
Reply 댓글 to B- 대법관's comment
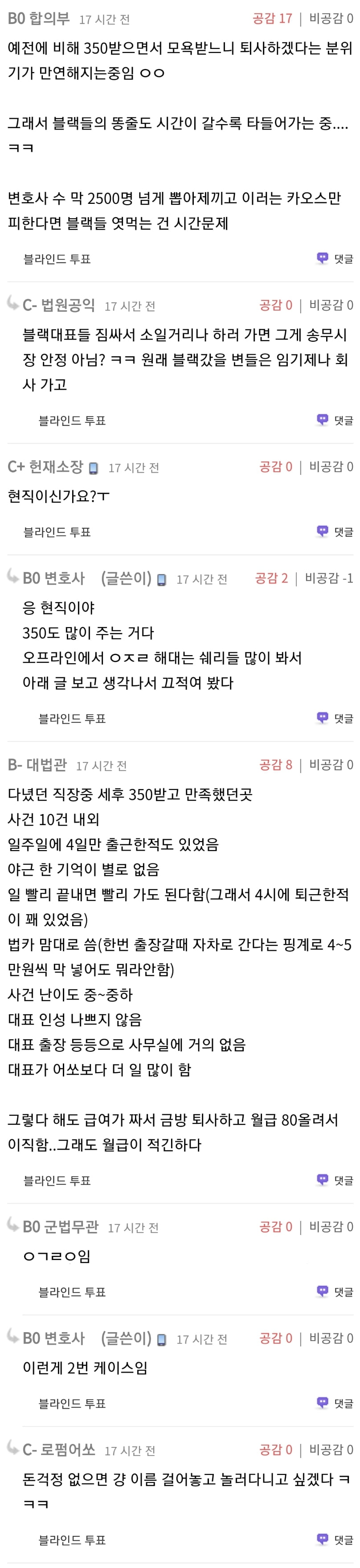335,1180
